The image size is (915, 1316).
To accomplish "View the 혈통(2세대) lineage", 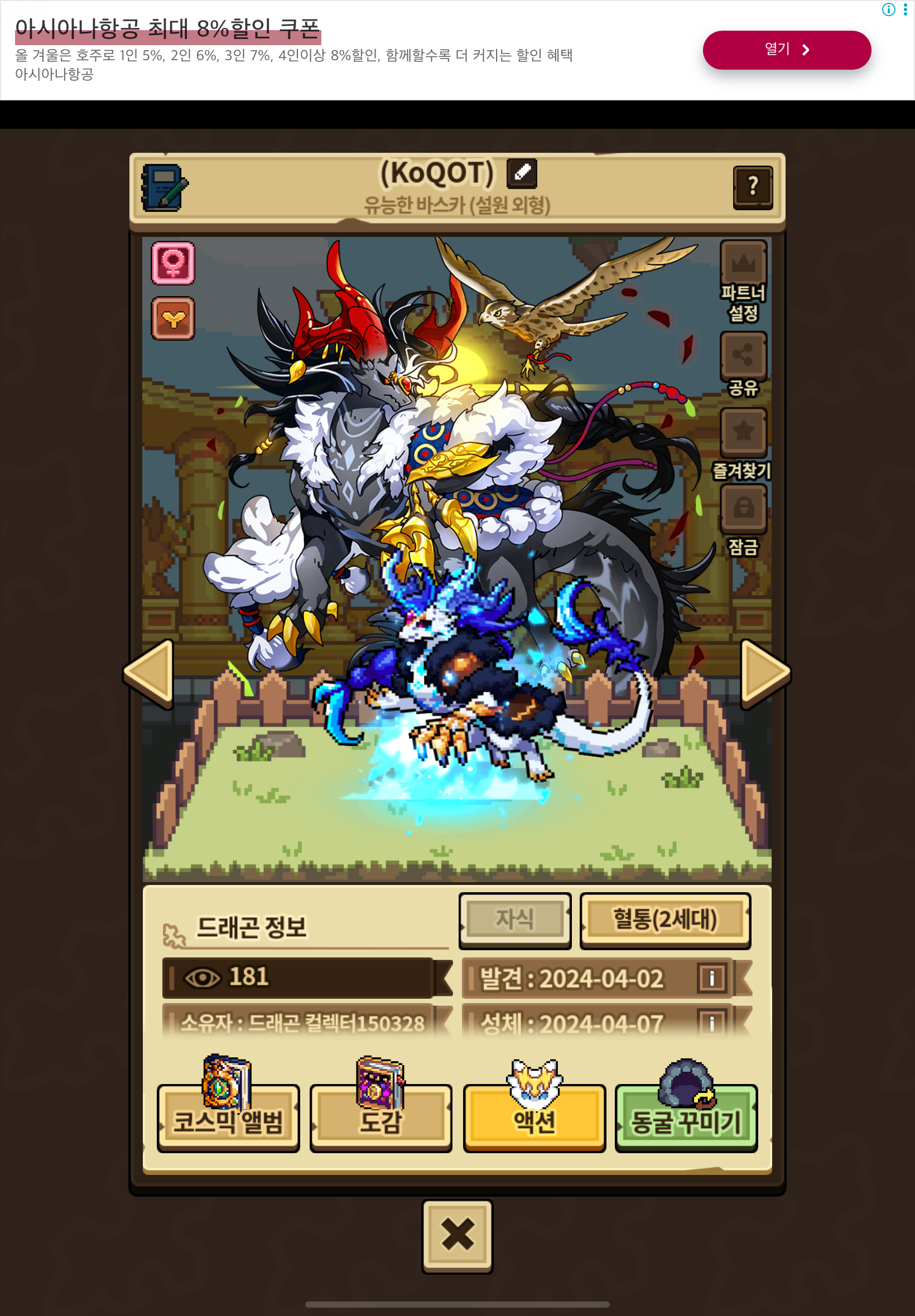I will [x=665, y=920].
